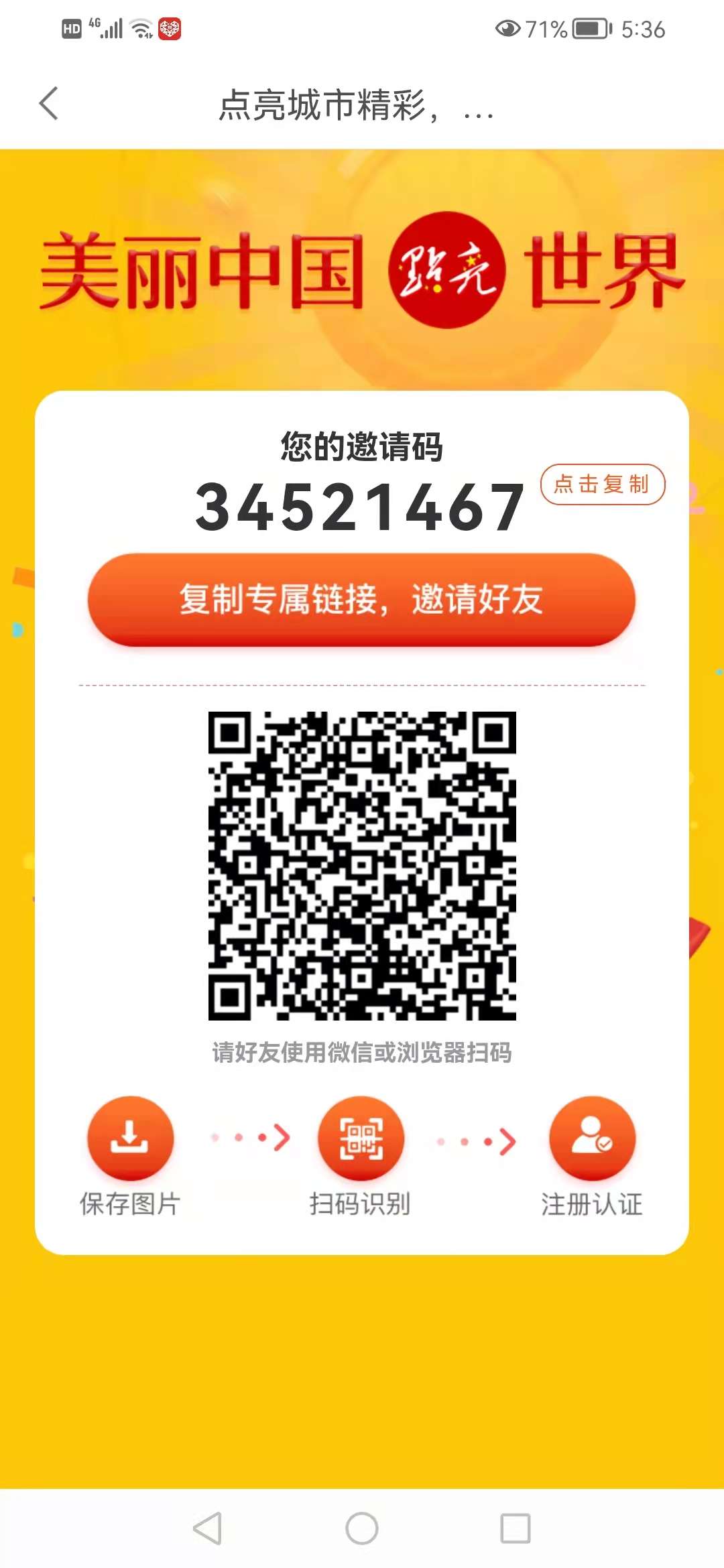Open recent apps from navigation bar
Image resolution: width=724 pixels, height=1568 pixels.
(515, 1528)
